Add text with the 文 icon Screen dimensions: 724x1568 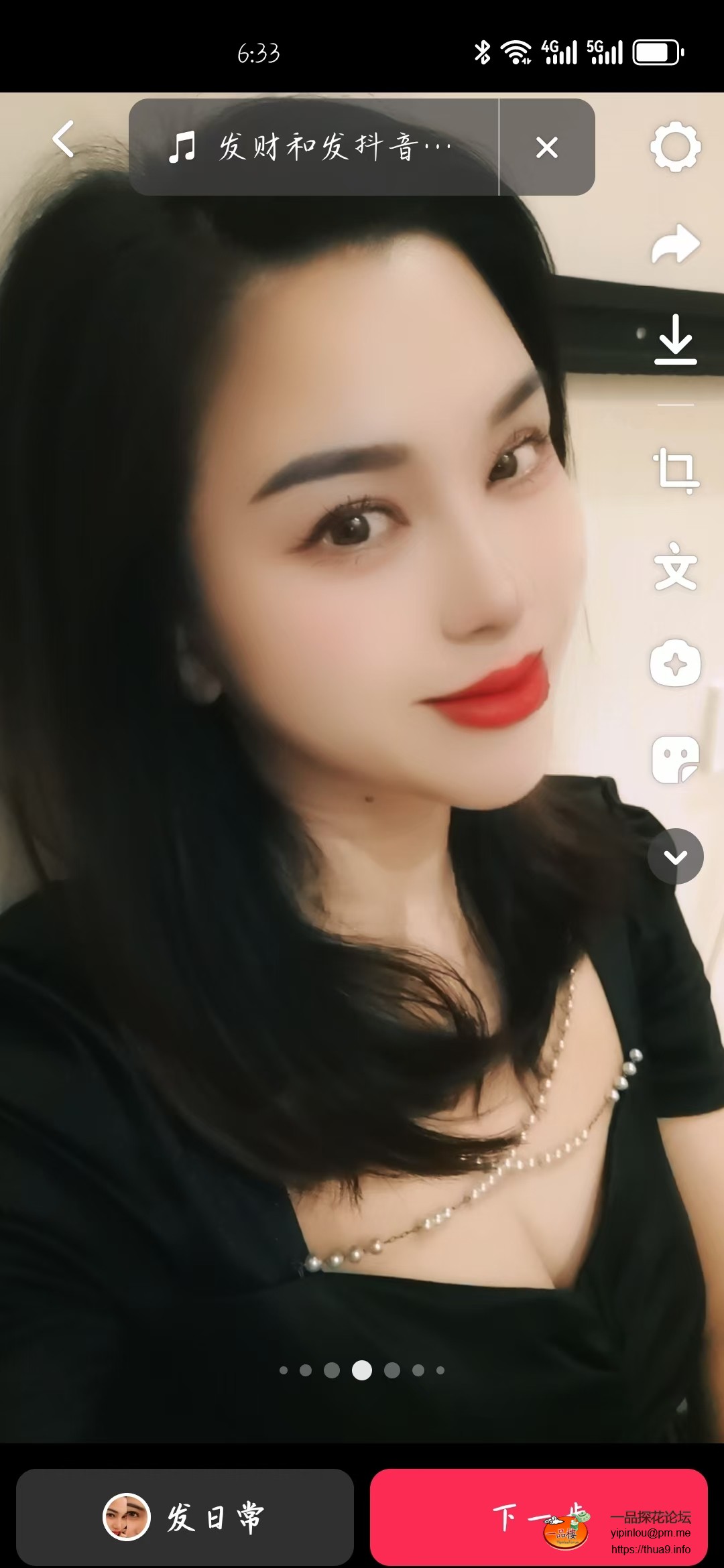click(675, 567)
